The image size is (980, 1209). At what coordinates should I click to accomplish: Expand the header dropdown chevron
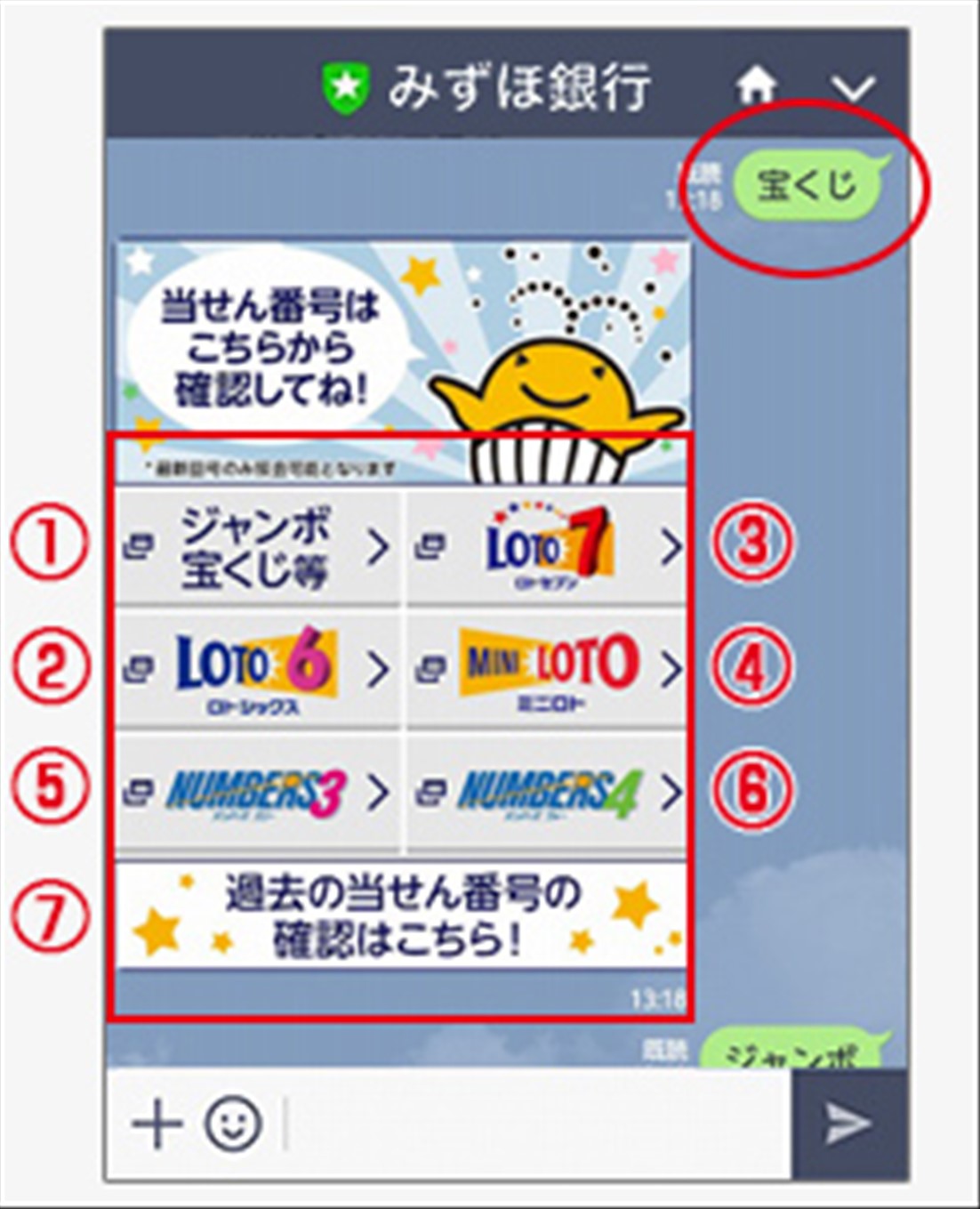coord(852,88)
